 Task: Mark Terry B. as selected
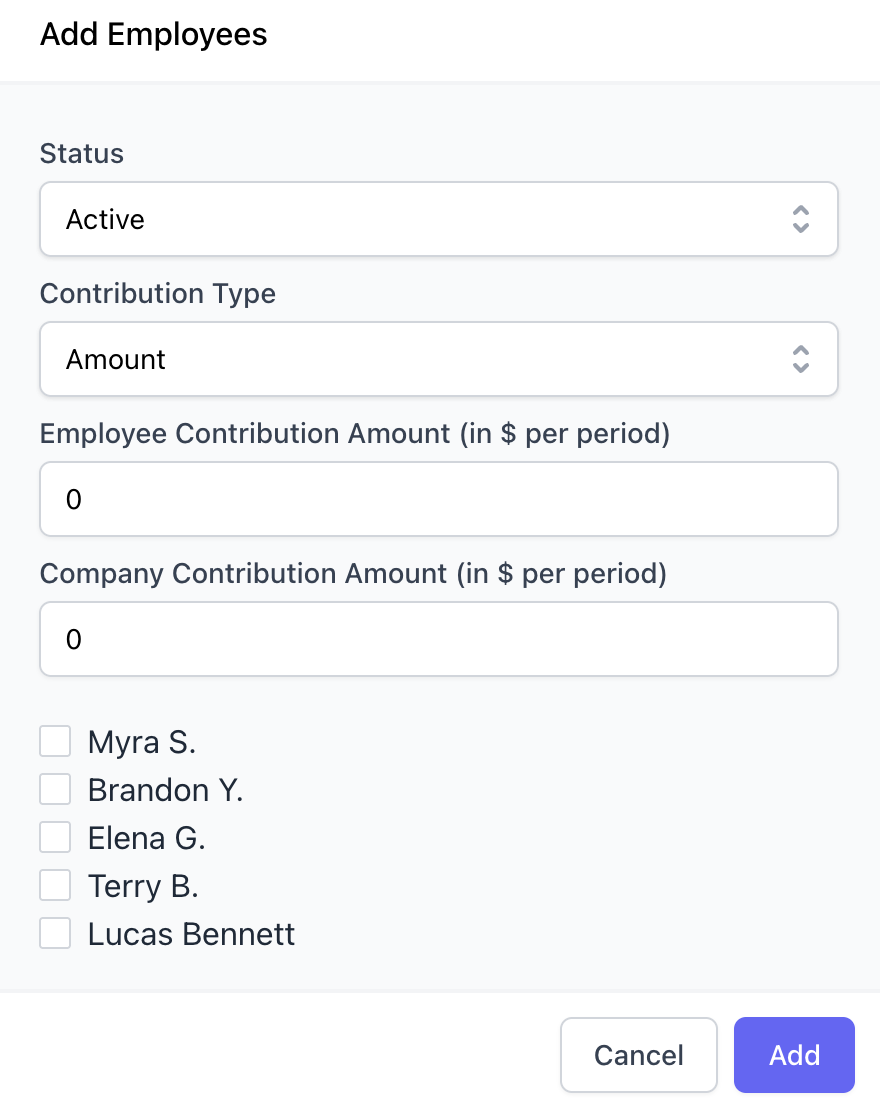(55, 886)
